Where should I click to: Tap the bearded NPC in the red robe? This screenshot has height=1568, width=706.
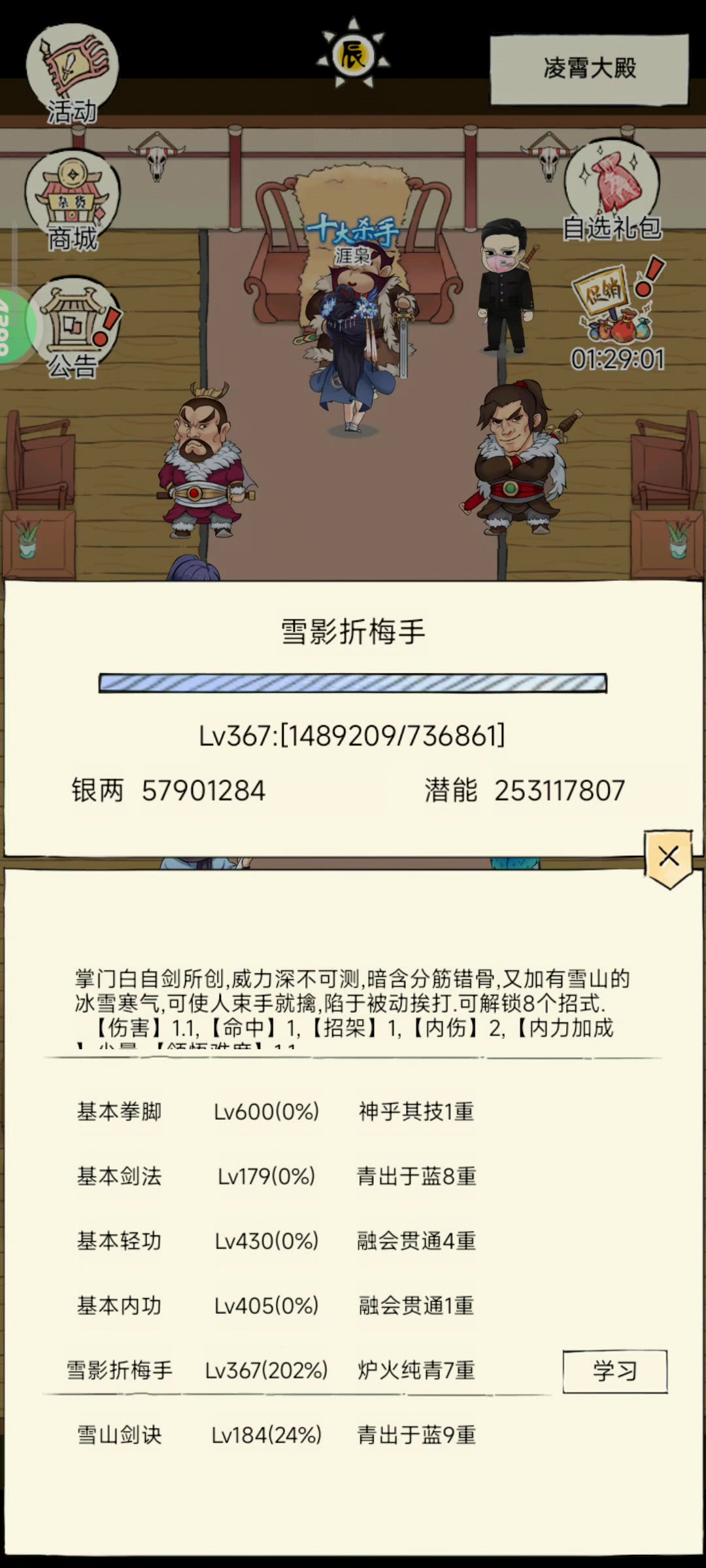coord(204,463)
